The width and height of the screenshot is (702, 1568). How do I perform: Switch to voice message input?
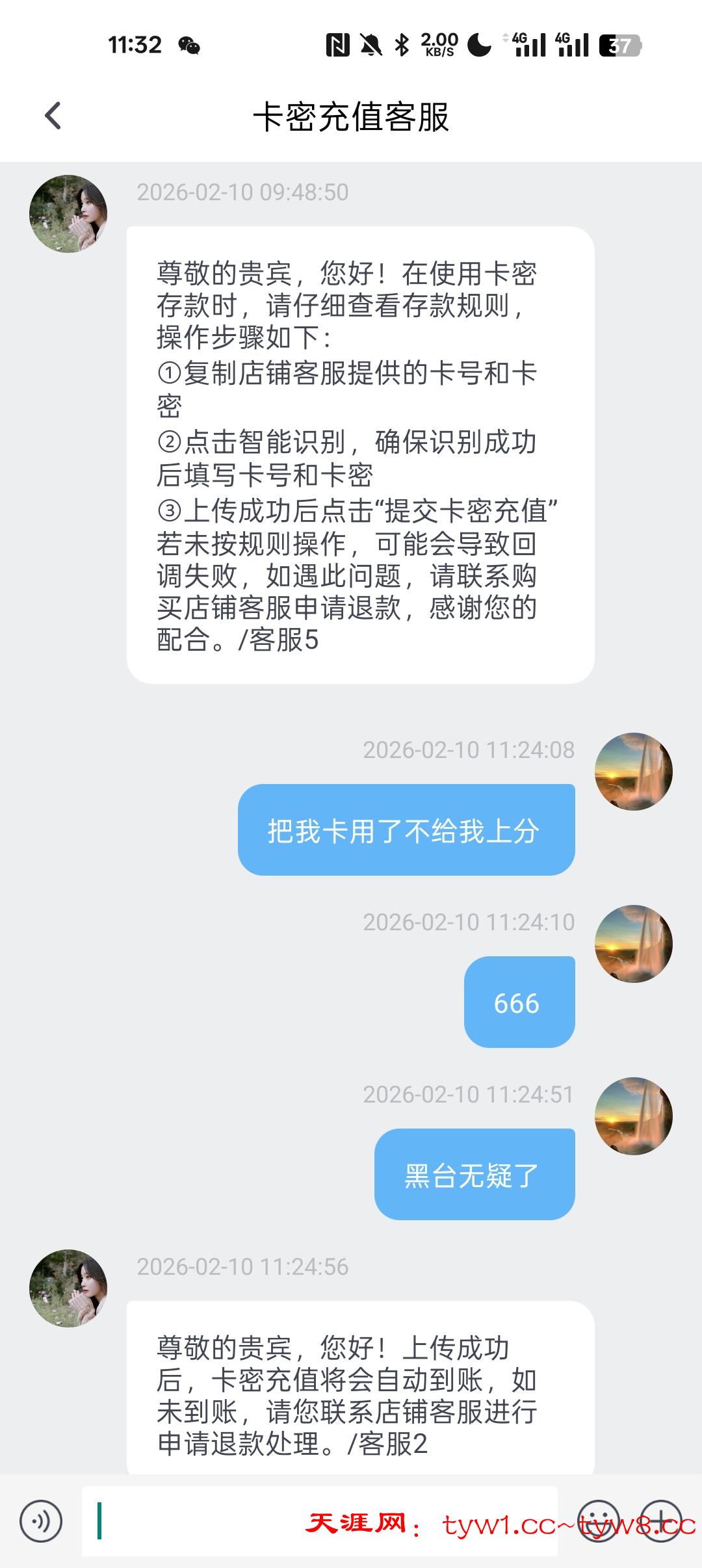click(x=41, y=1521)
